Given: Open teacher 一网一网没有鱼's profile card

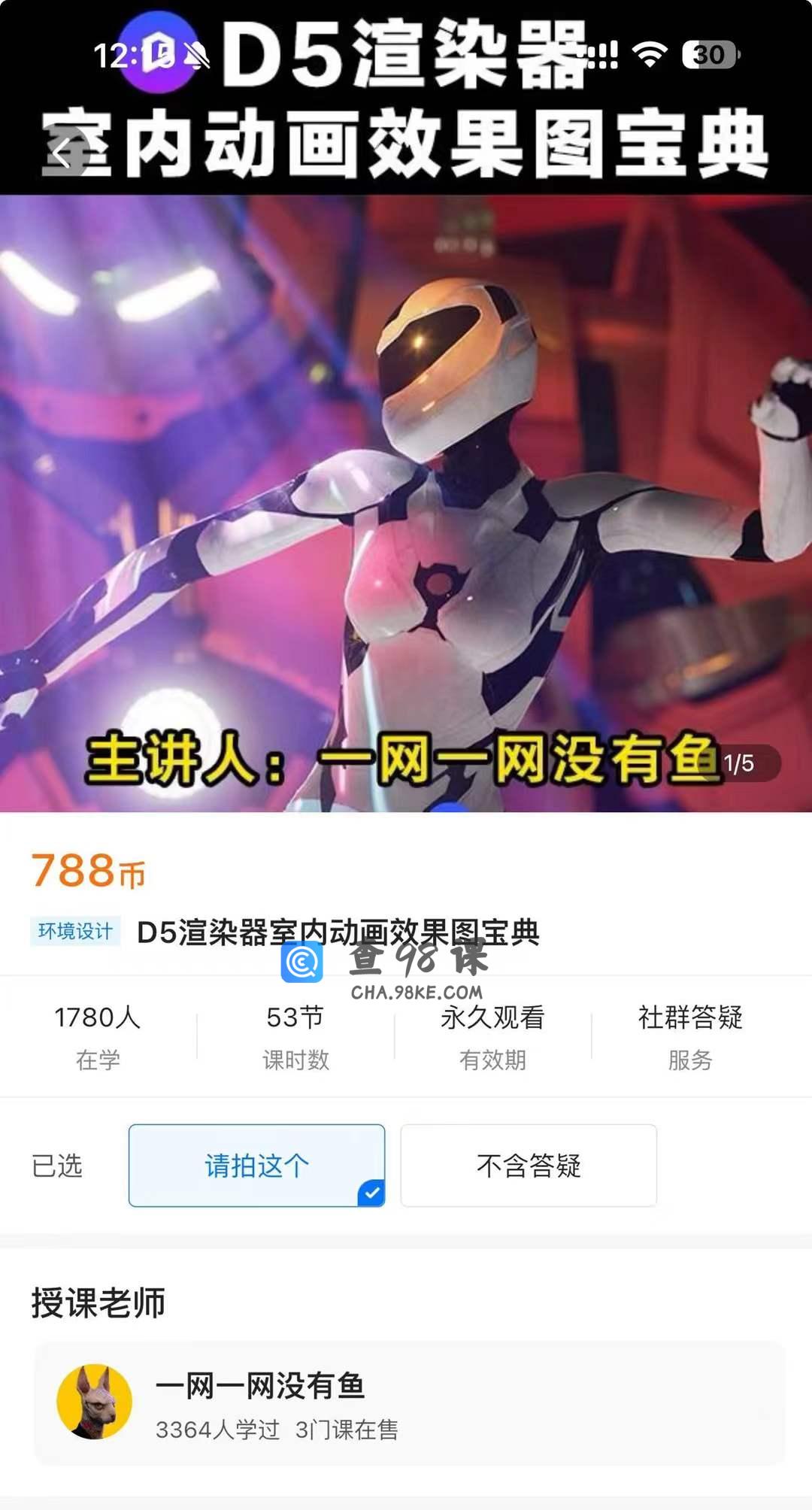Looking at the screenshot, I should point(410,1403).
